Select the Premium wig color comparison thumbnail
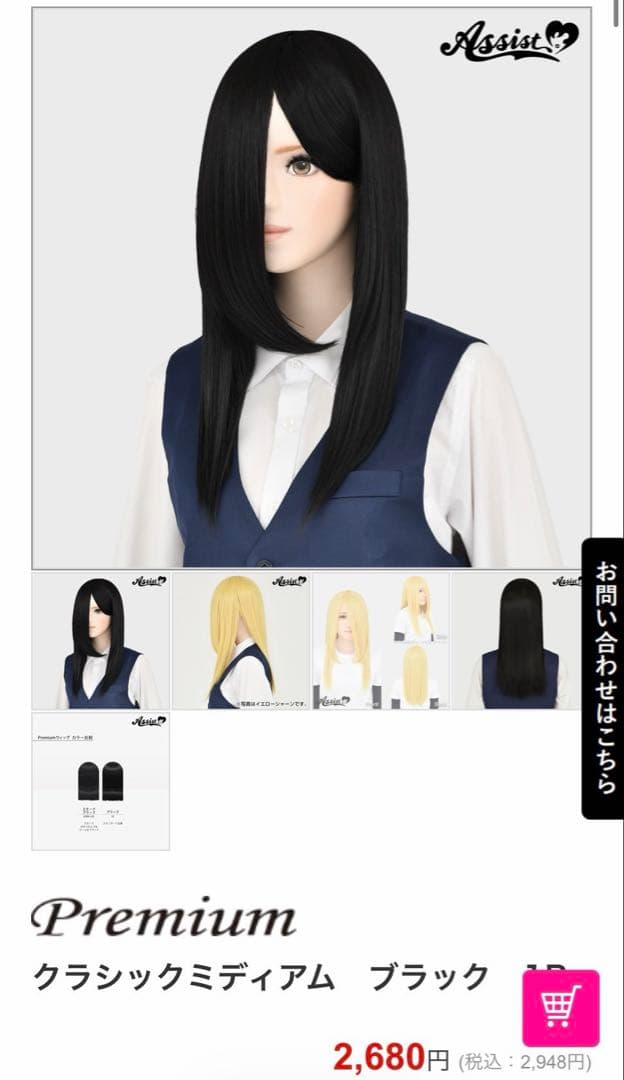 pos(101,781)
